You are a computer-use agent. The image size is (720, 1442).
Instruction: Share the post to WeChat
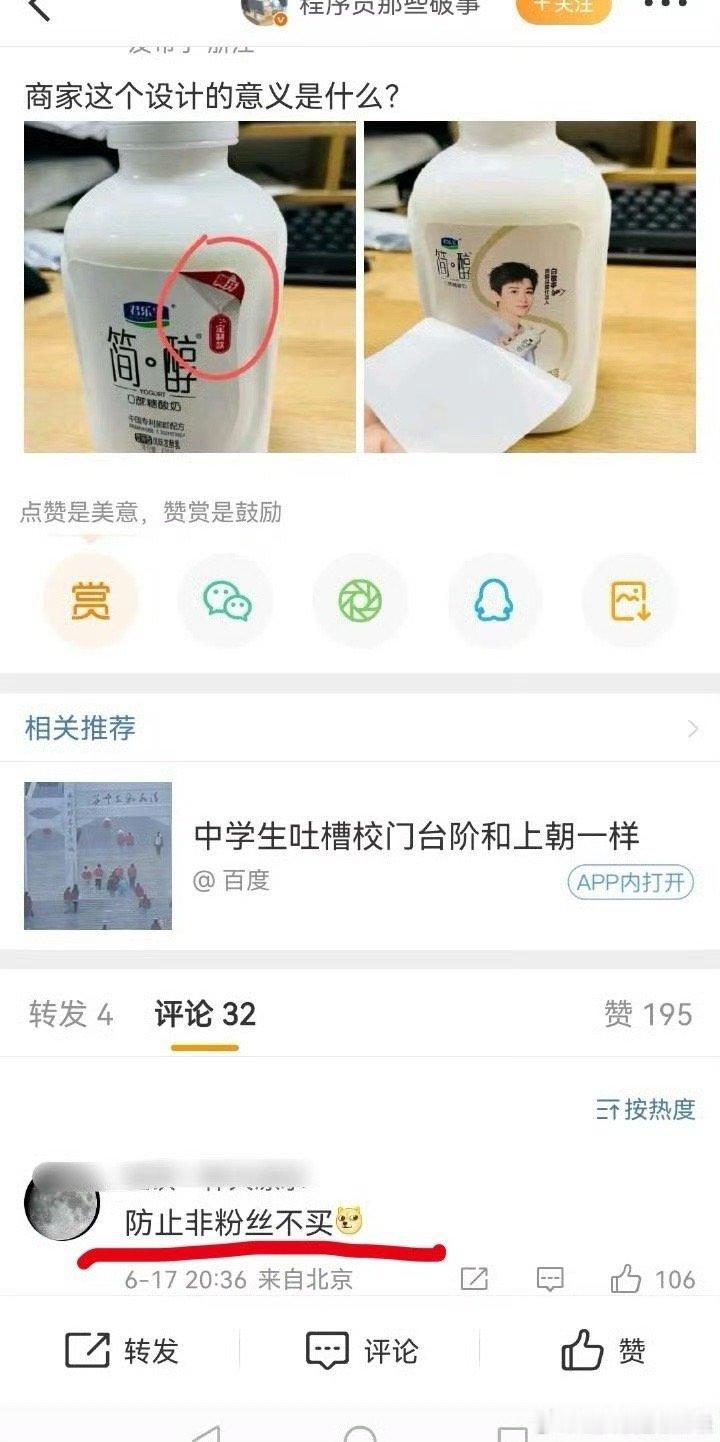click(x=226, y=601)
